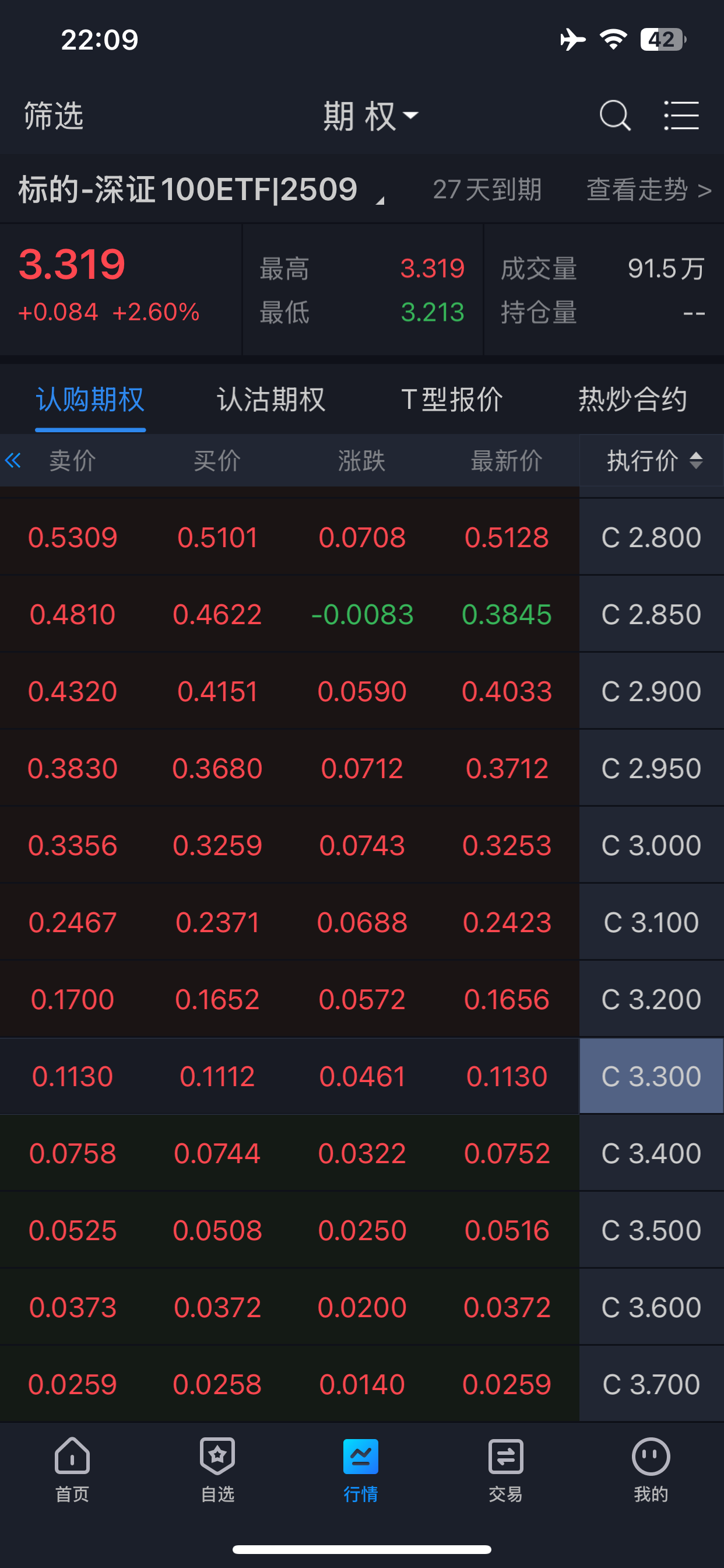The height and width of the screenshot is (1568, 724).
Task: Open the C 2.800 contract row
Action: (x=362, y=537)
